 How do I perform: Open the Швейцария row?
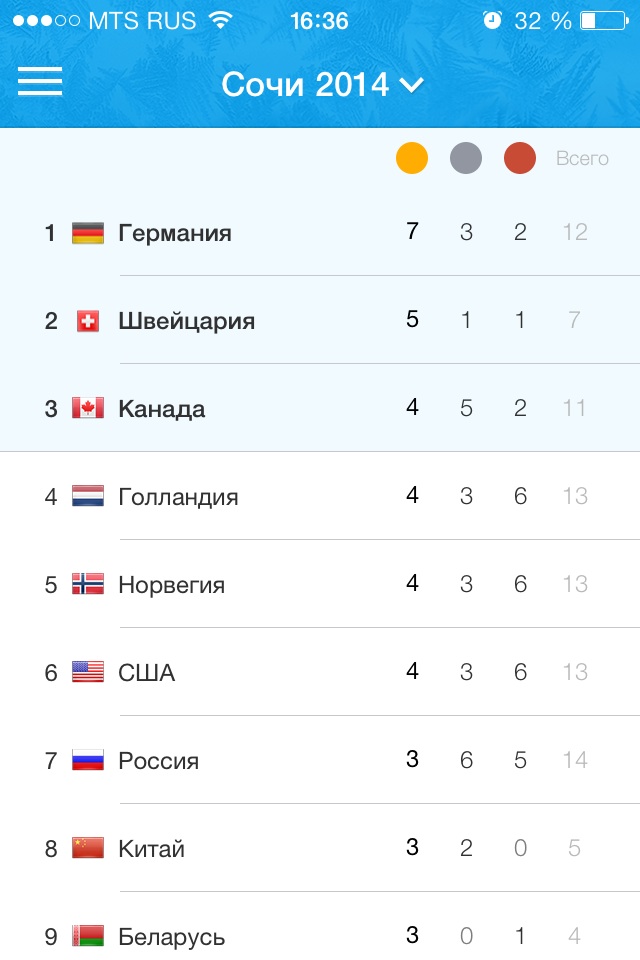coord(320,321)
